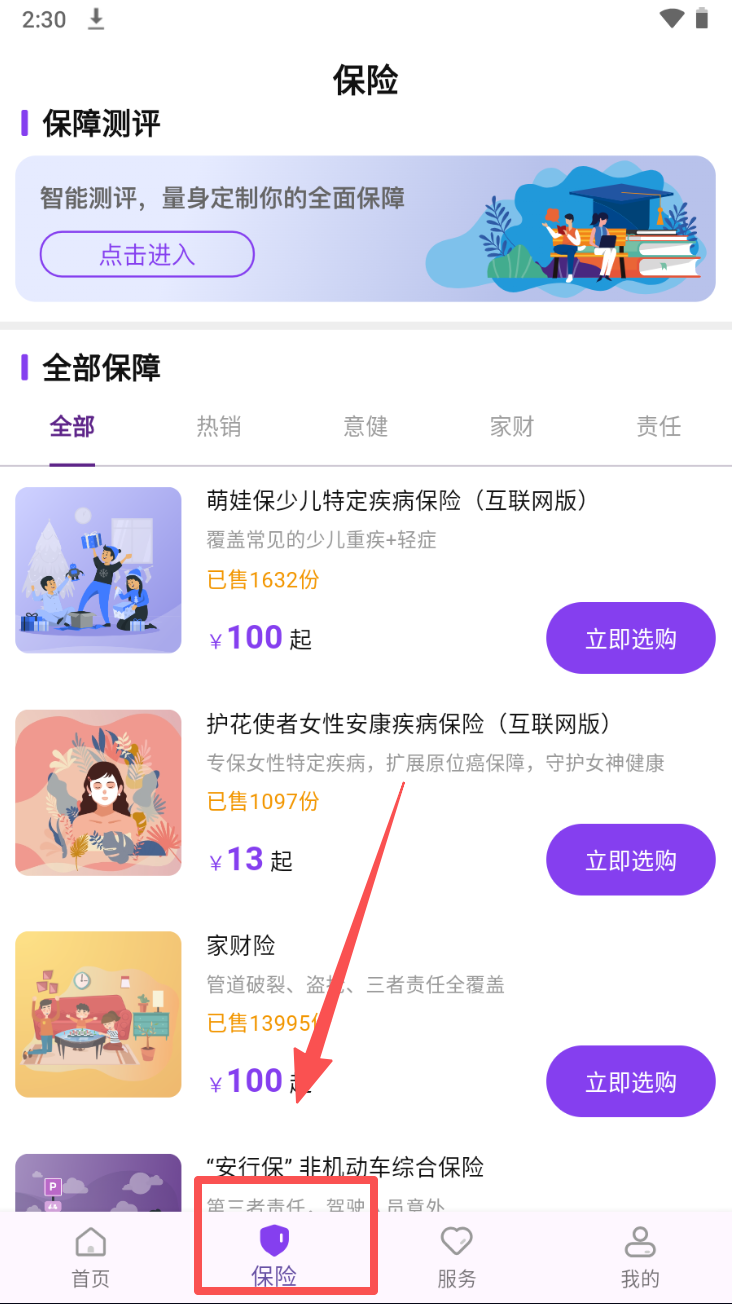Tap 立即选购 for 家财险
The width and height of the screenshot is (732, 1304).
click(x=630, y=1083)
